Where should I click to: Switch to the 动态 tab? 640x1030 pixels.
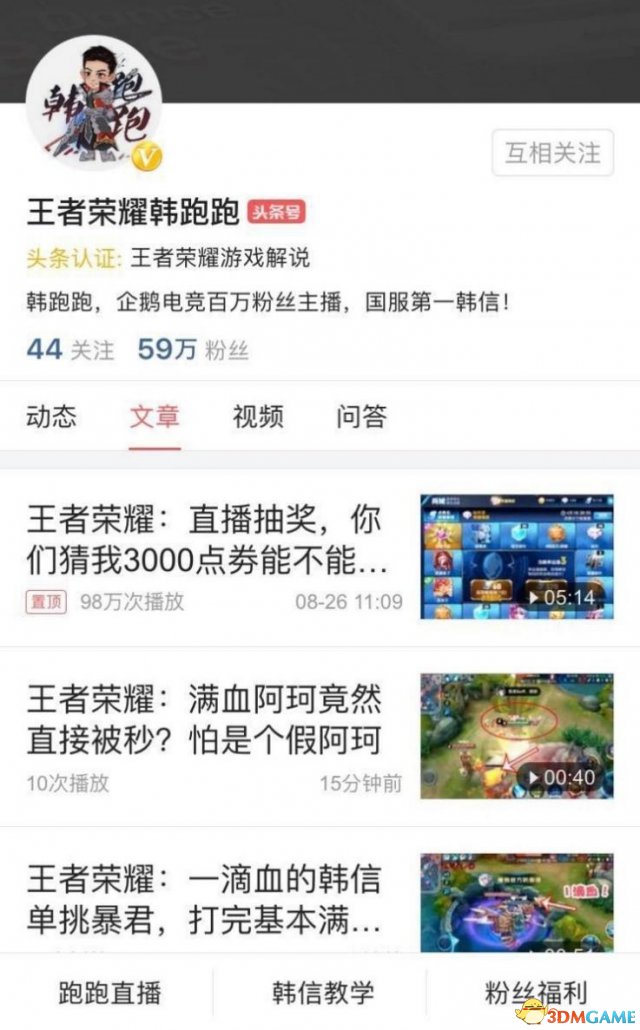coord(51,416)
